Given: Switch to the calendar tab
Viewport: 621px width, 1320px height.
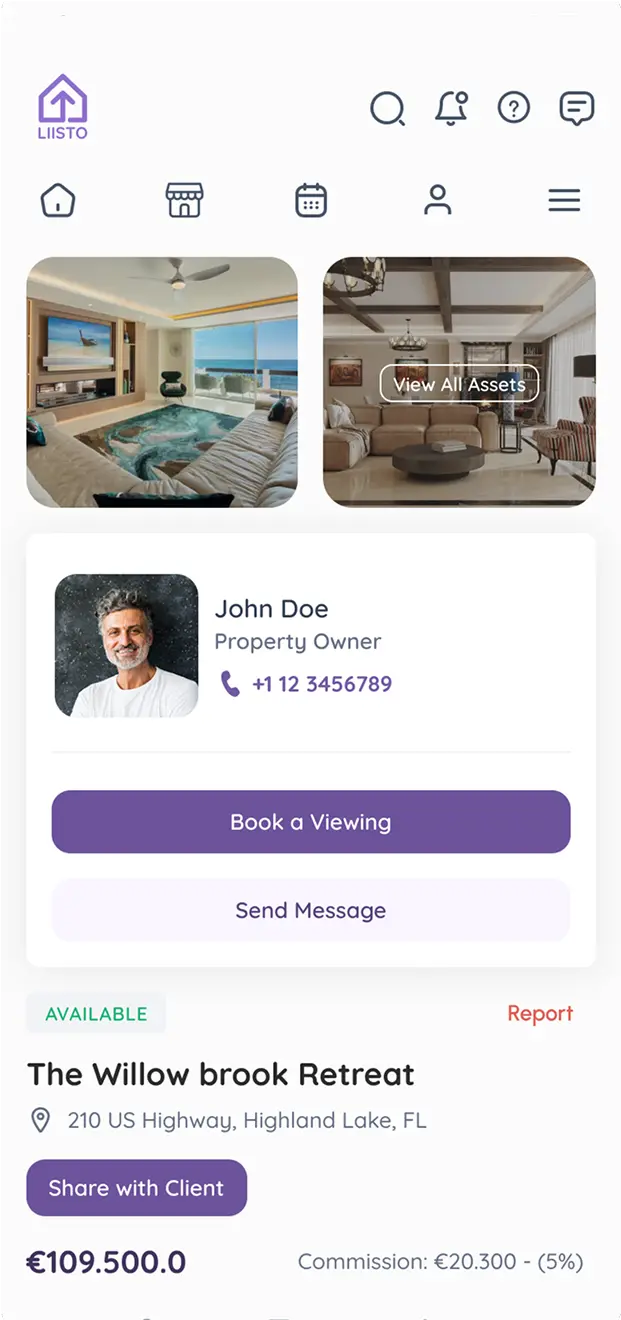Looking at the screenshot, I should (x=311, y=200).
